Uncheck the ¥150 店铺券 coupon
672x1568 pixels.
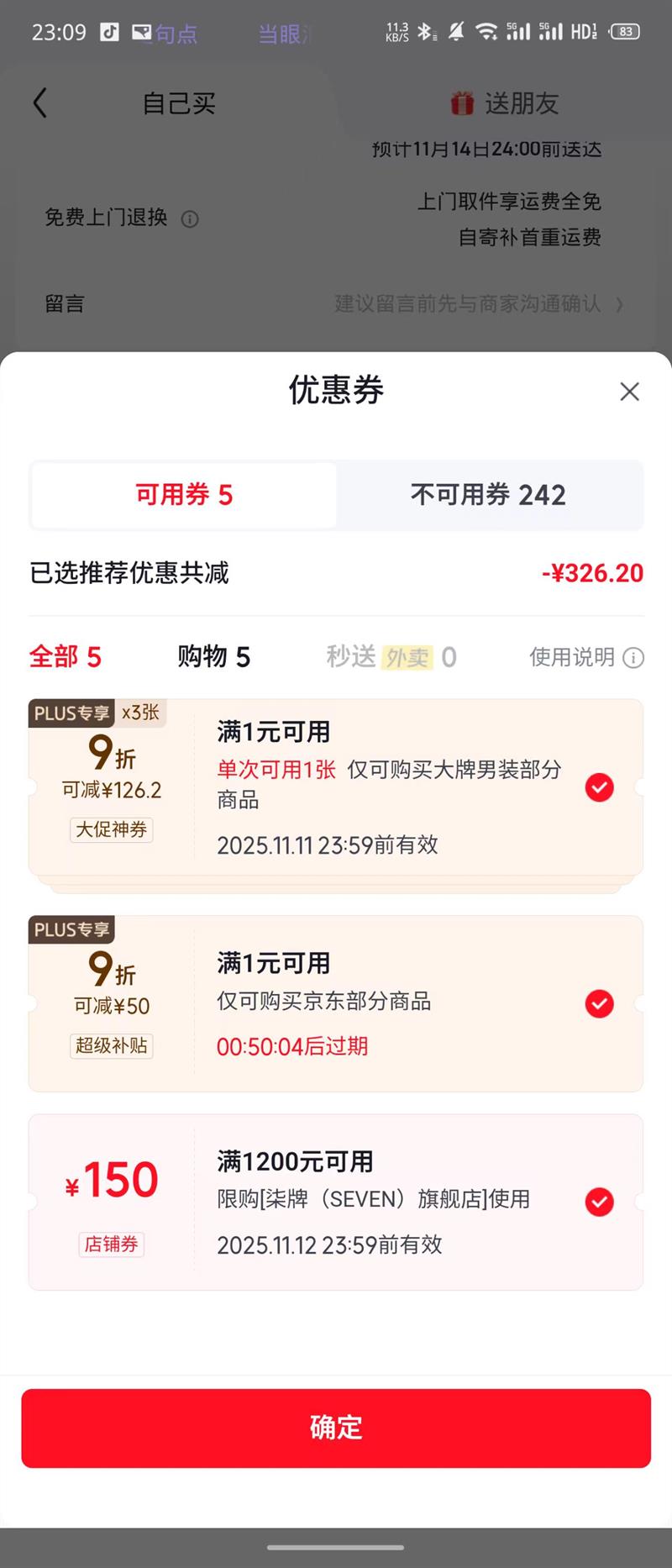click(599, 1202)
